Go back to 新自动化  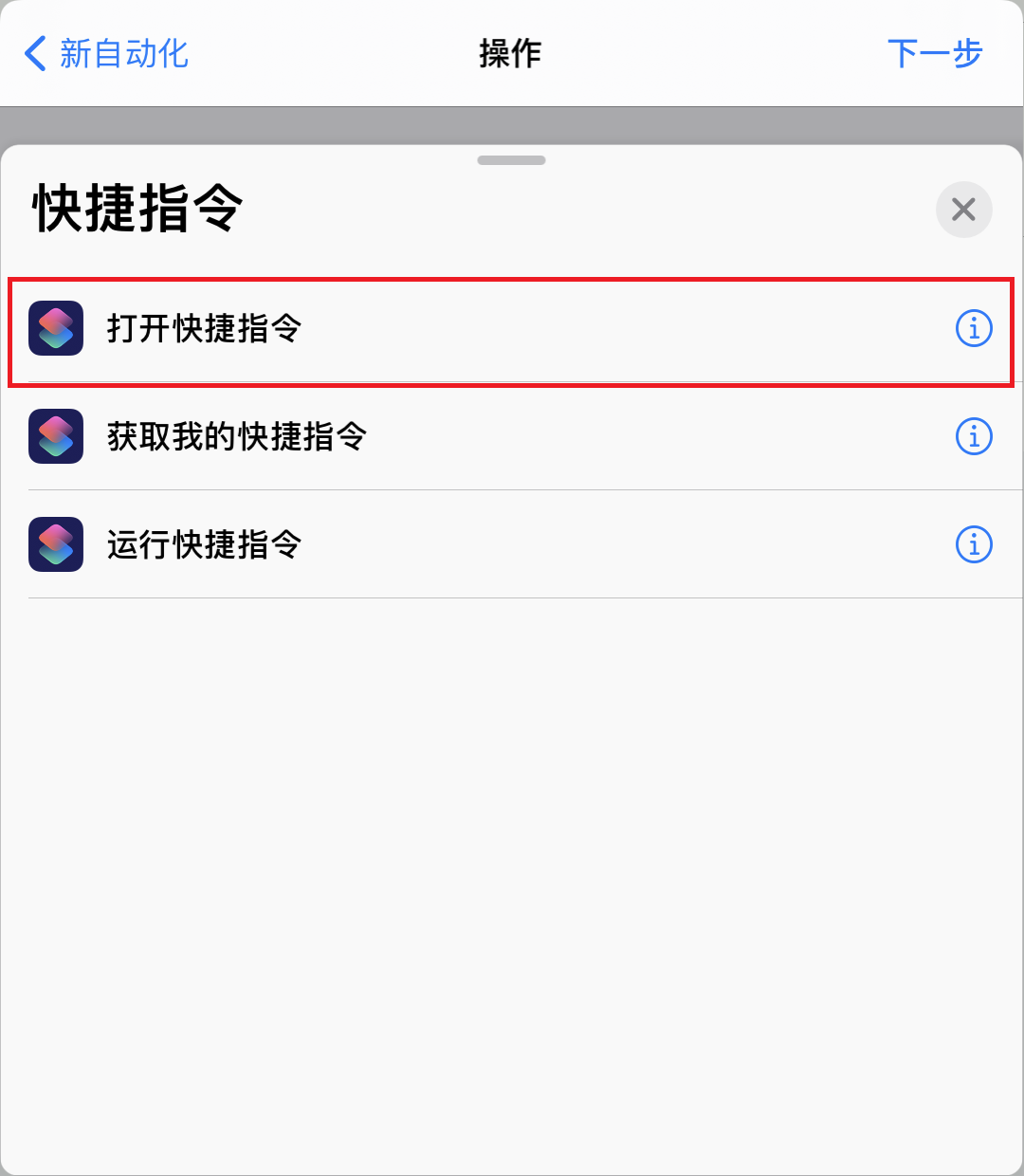click(106, 54)
